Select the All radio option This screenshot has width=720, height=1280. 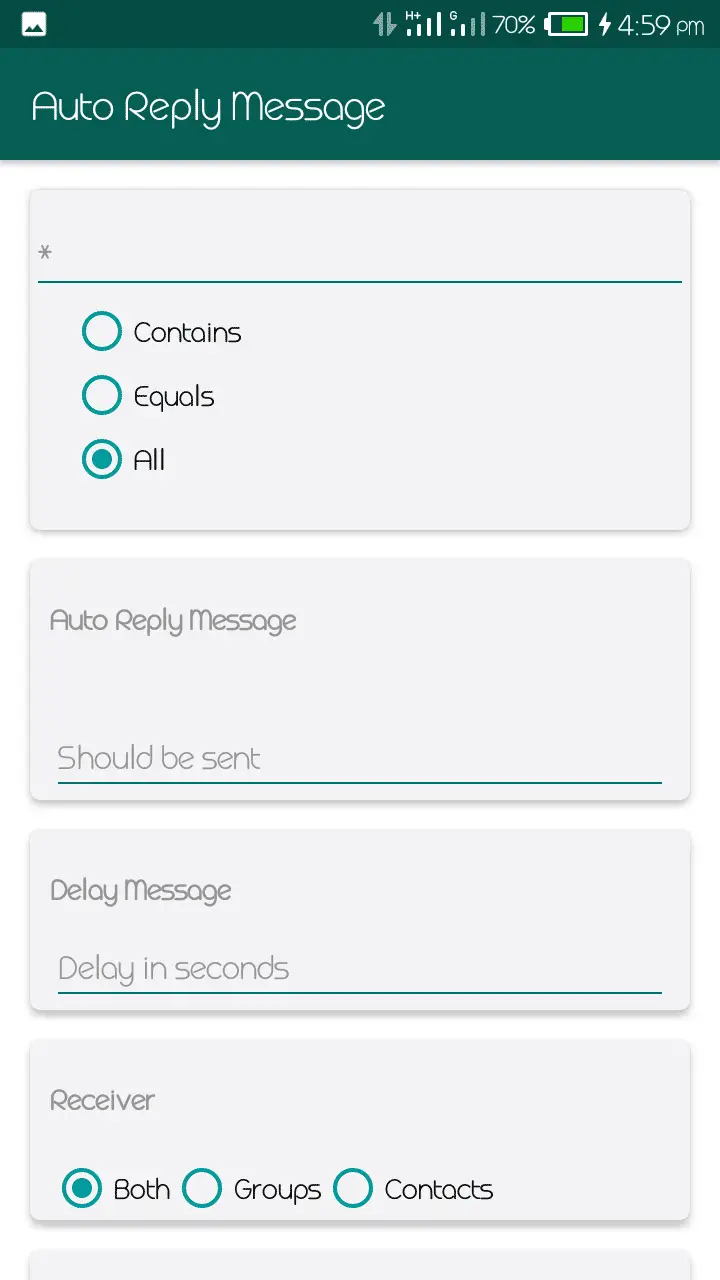(102, 460)
